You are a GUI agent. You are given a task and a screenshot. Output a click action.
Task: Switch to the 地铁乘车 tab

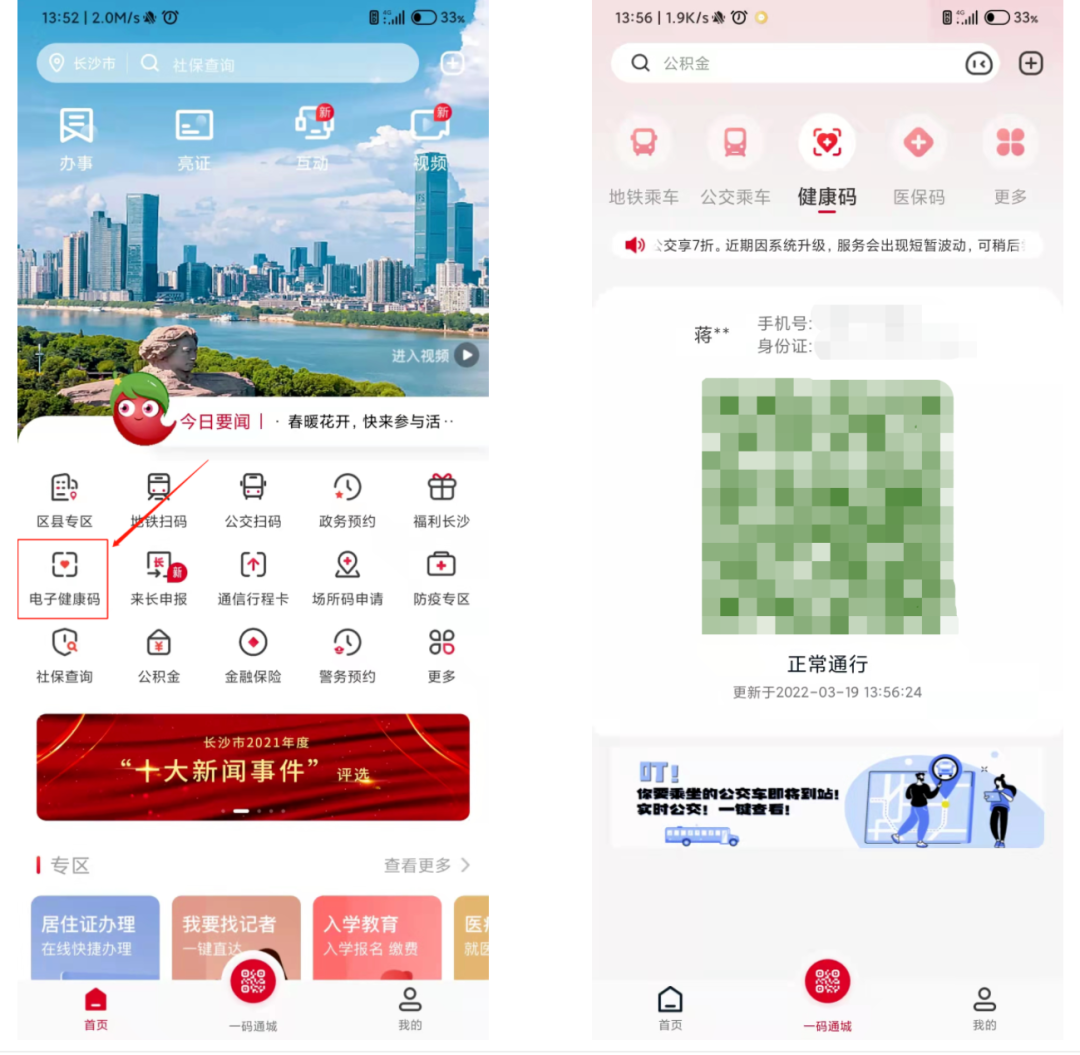click(x=643, y=160)
